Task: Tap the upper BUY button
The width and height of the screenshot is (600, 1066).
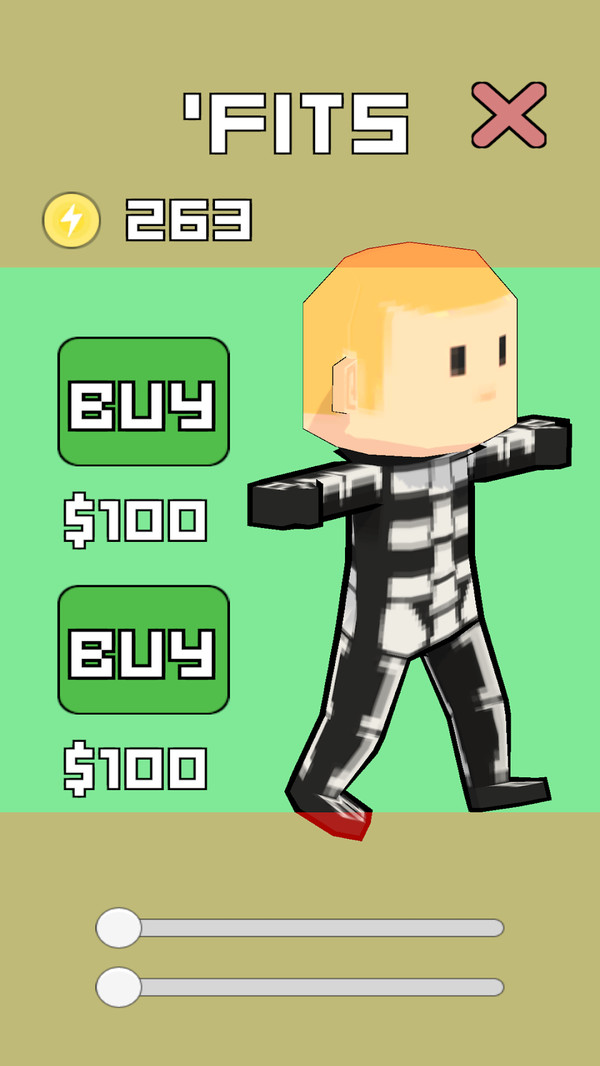Action: click(144, 401)
